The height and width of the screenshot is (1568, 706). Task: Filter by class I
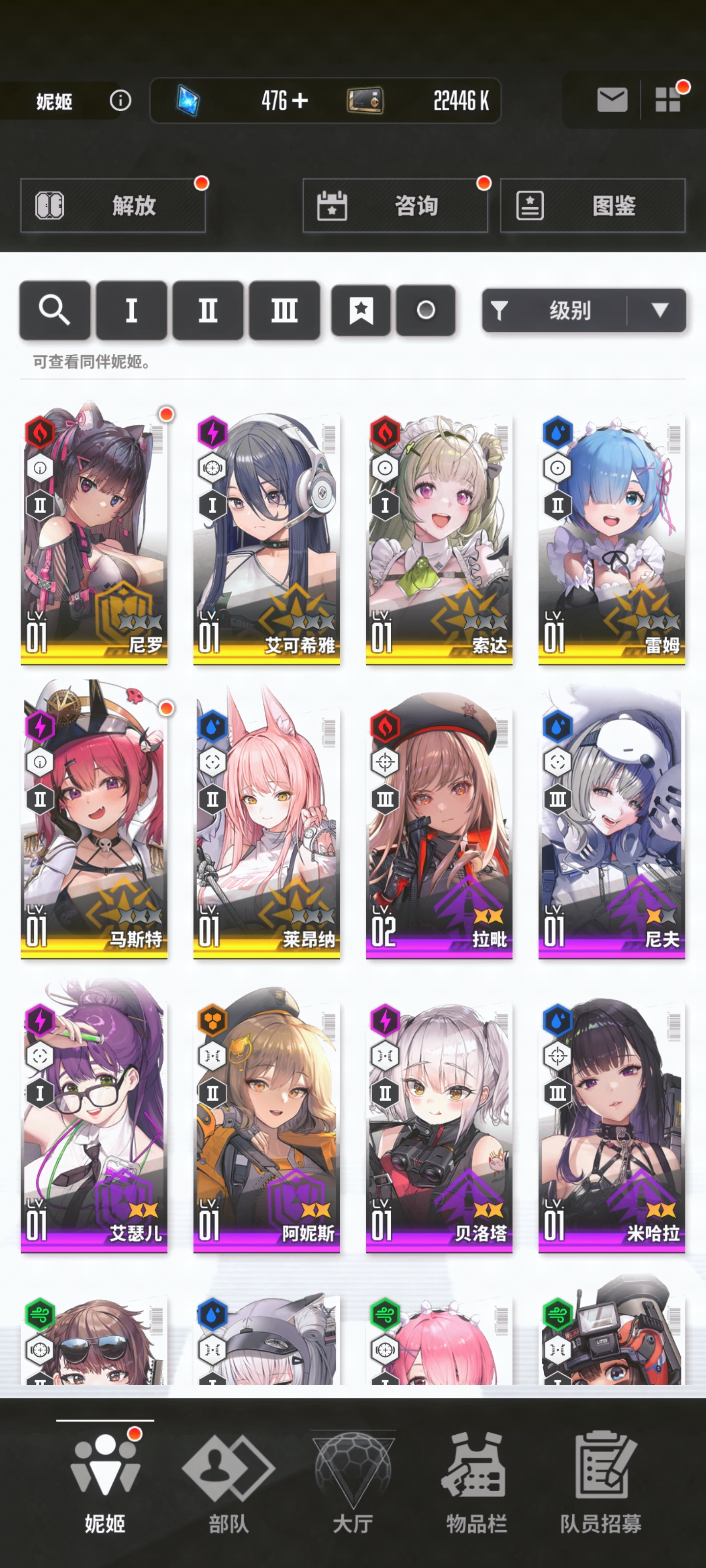pyautogui.click(x=131, y=310)
